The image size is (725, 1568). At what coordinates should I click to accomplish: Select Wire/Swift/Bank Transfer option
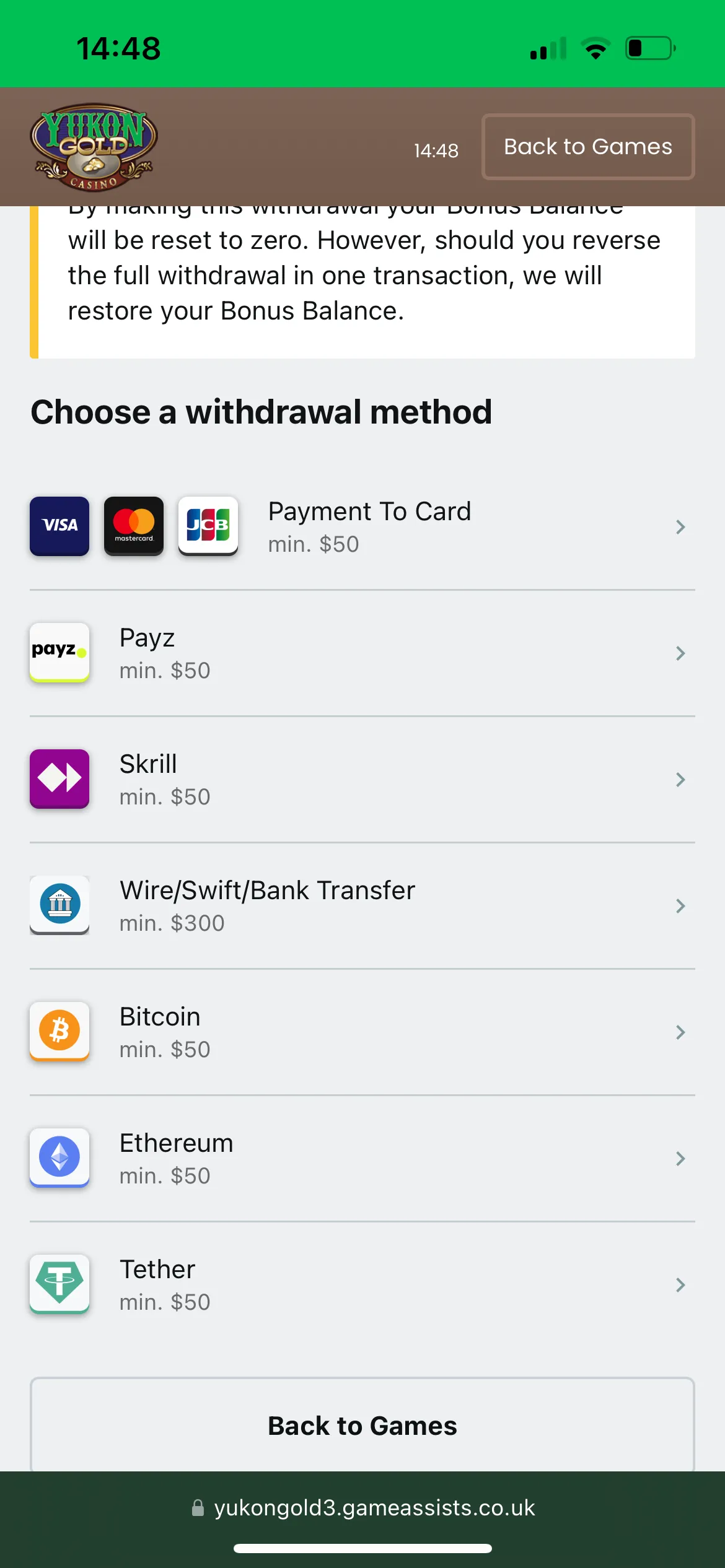362,906
